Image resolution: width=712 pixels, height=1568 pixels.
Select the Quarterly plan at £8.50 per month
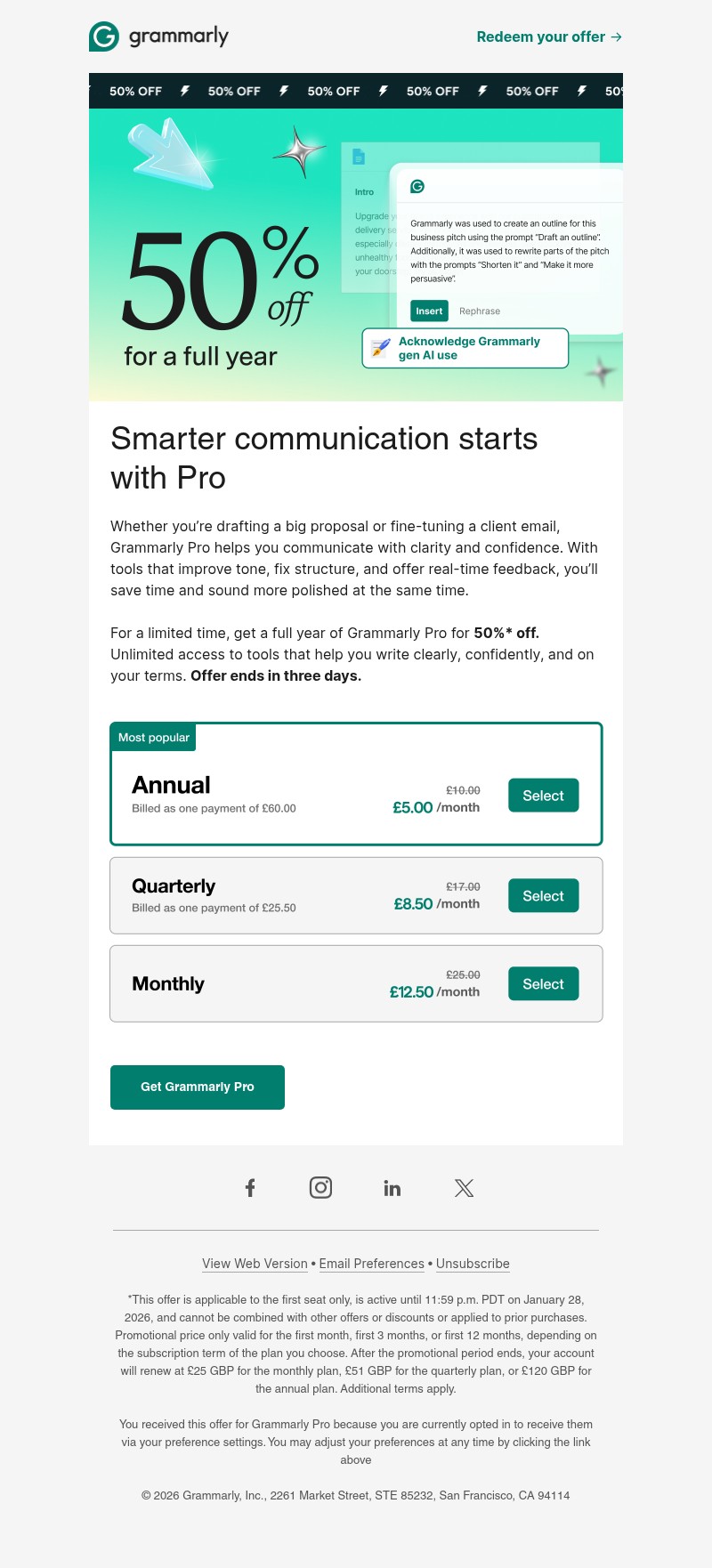pos(543,895)
